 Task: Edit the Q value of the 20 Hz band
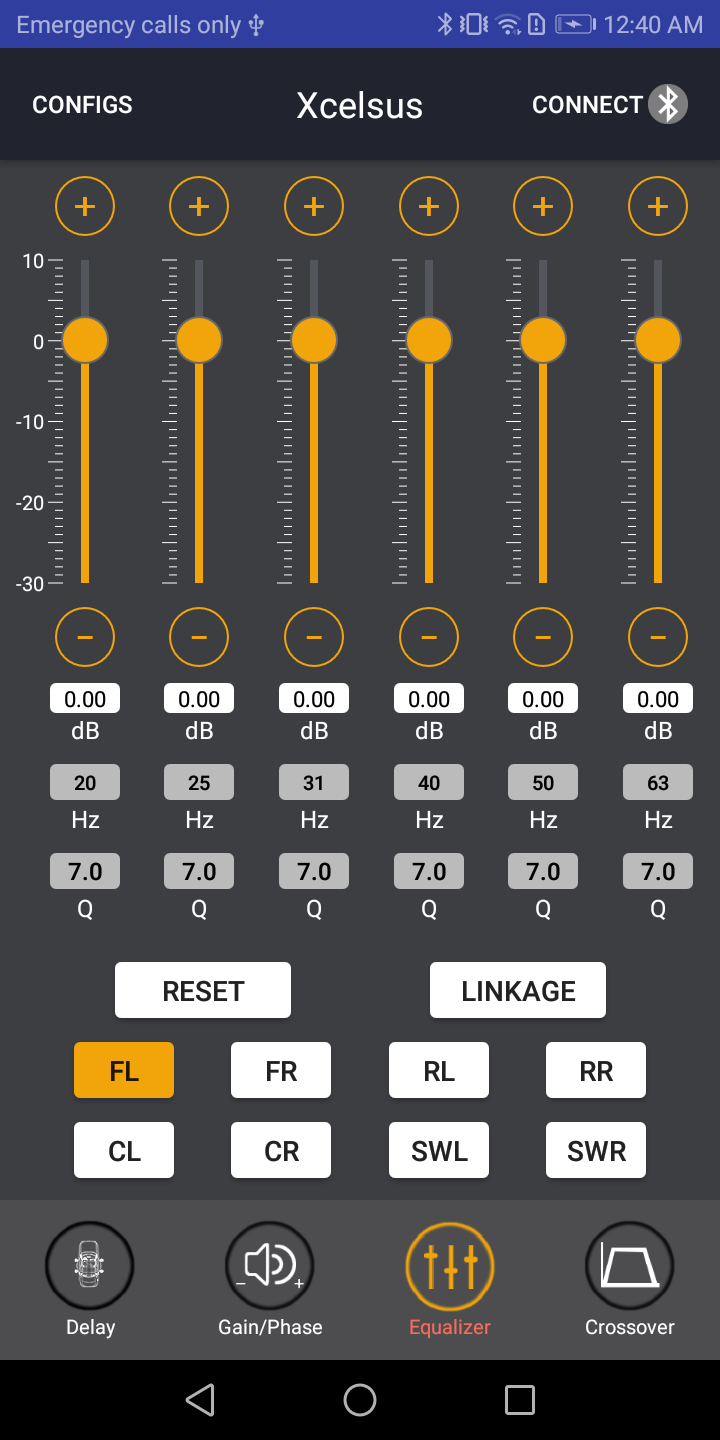click(85, 871)
